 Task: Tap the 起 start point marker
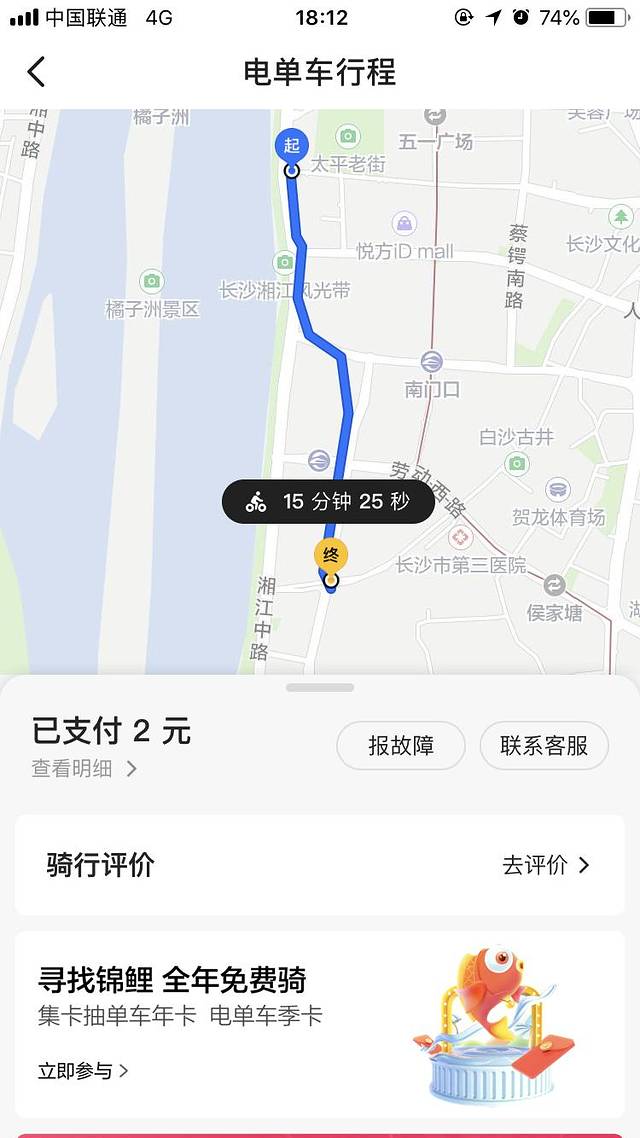pyautogui.click(x=291, y=147)
